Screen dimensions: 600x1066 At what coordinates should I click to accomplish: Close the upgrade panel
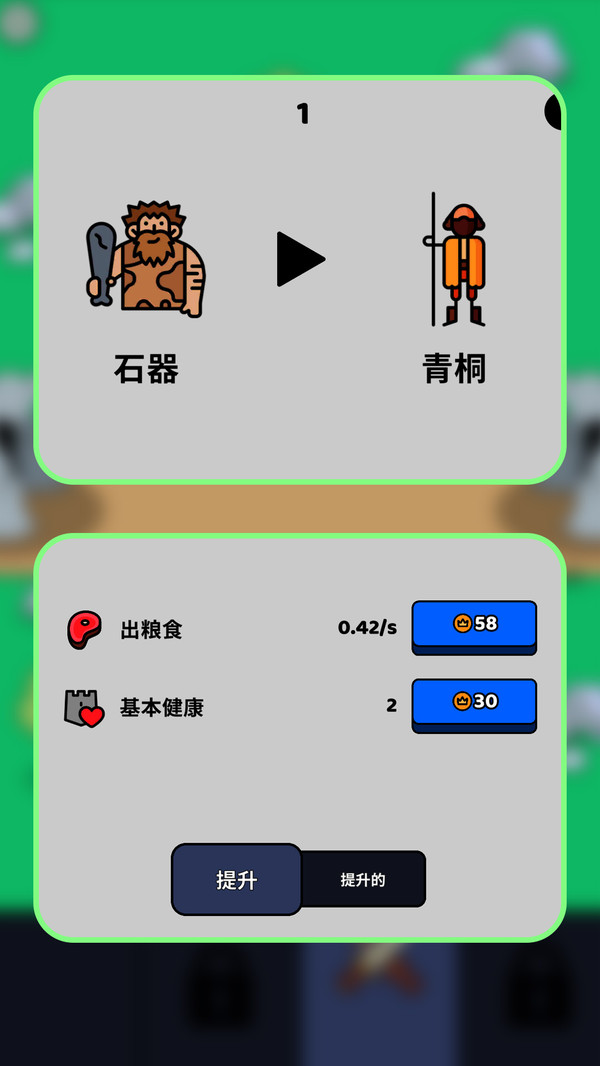tap(554, 111)
